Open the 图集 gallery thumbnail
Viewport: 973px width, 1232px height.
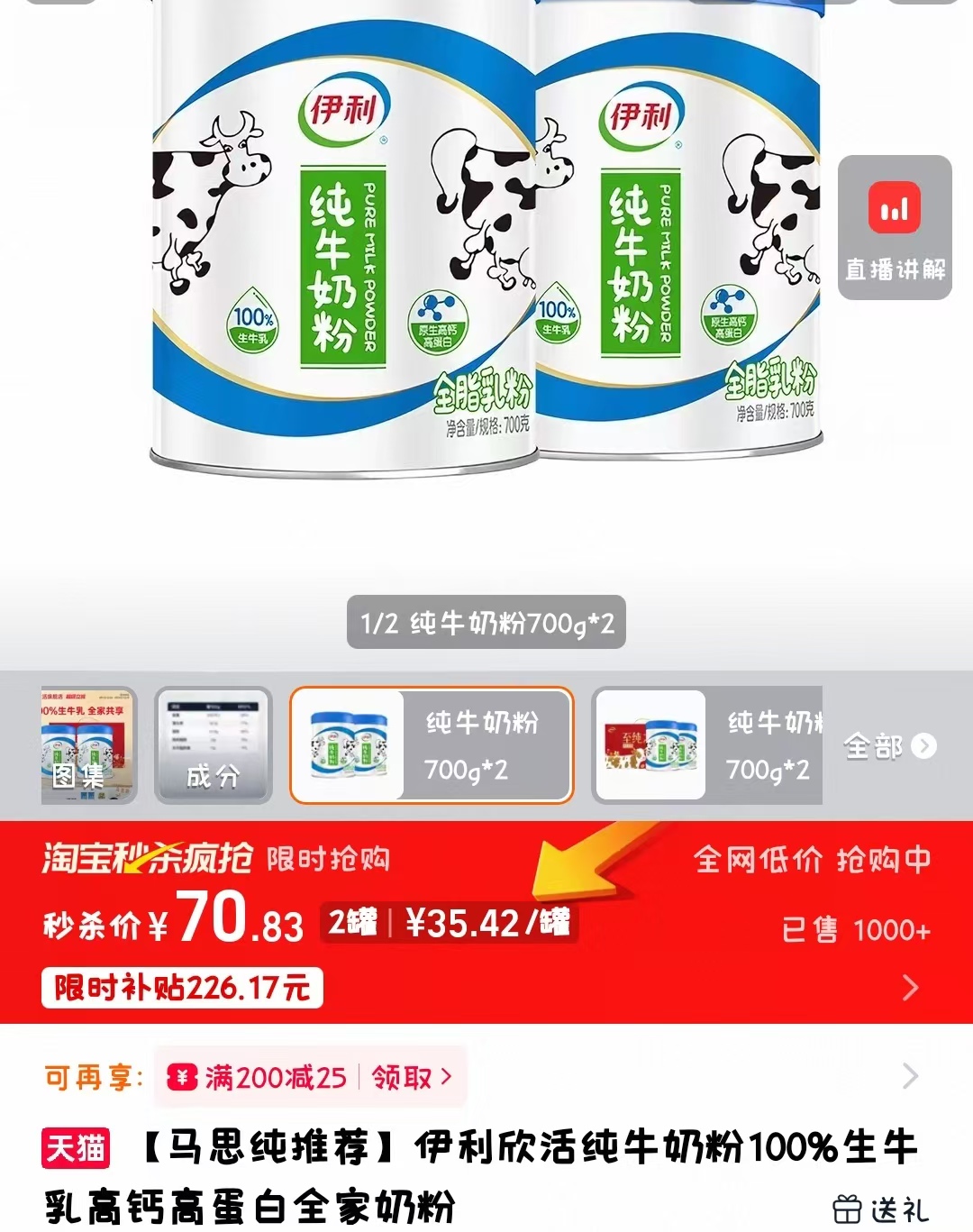pos(88,745)
